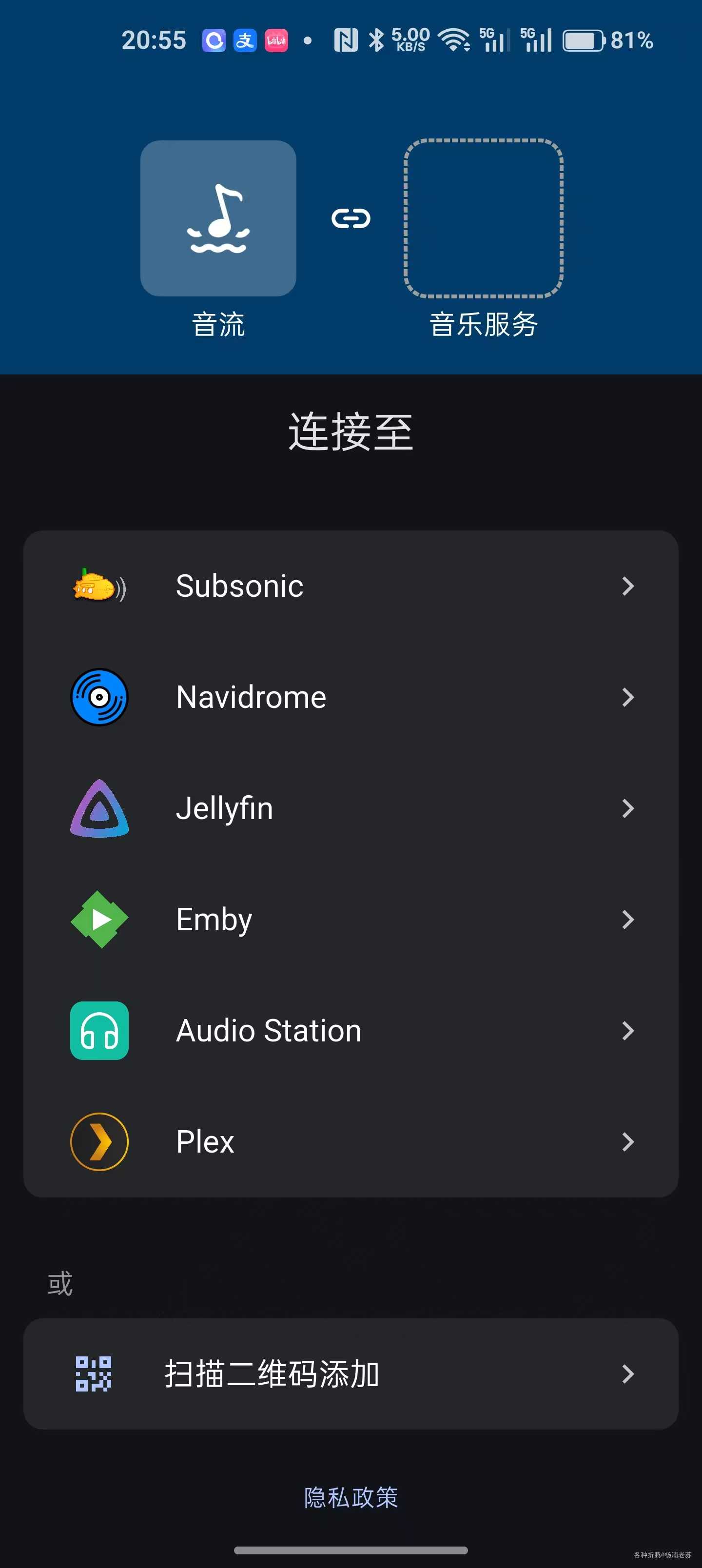Select Subsonic as the music service
702x1568 pixels.
[351, 586]
